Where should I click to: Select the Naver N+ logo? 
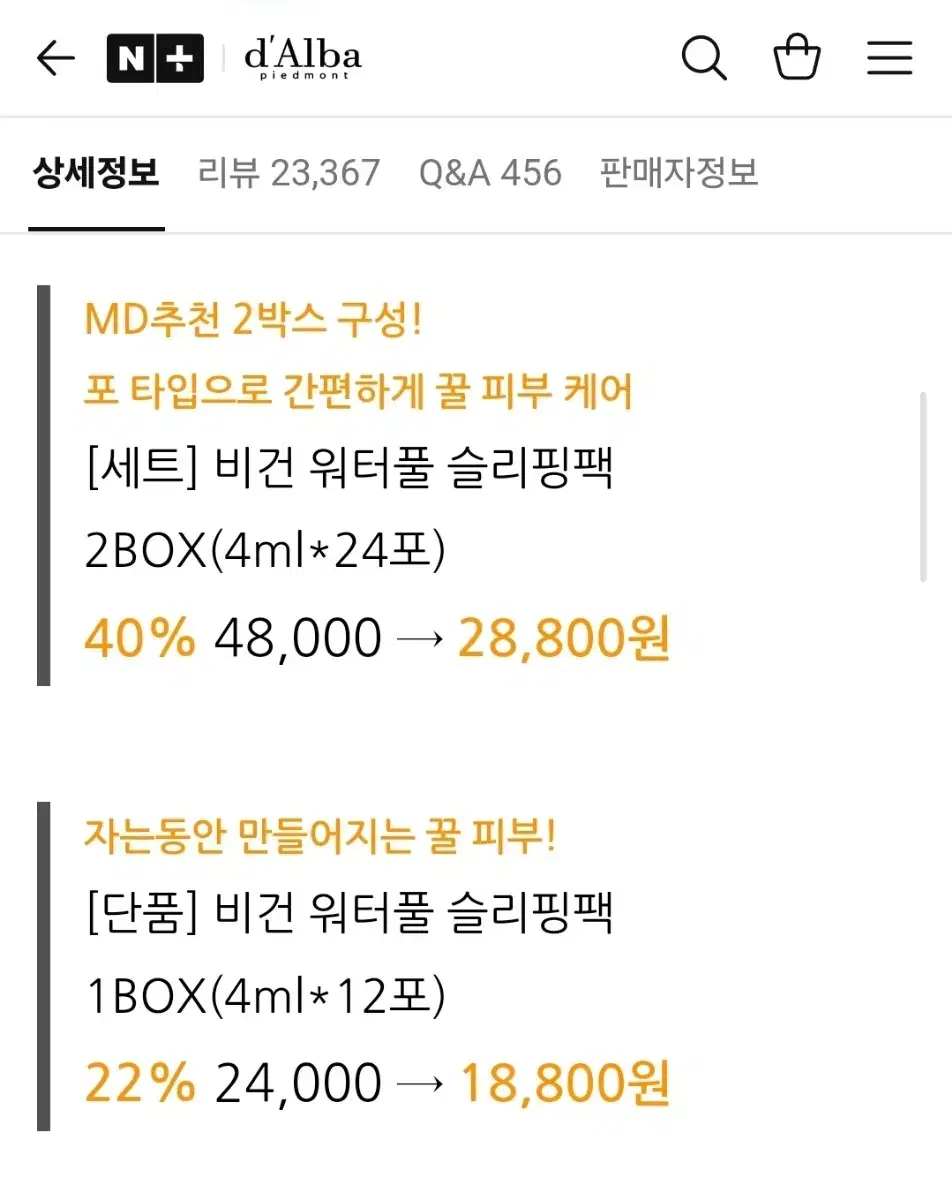pyautogui.click(x=155, y=58)
